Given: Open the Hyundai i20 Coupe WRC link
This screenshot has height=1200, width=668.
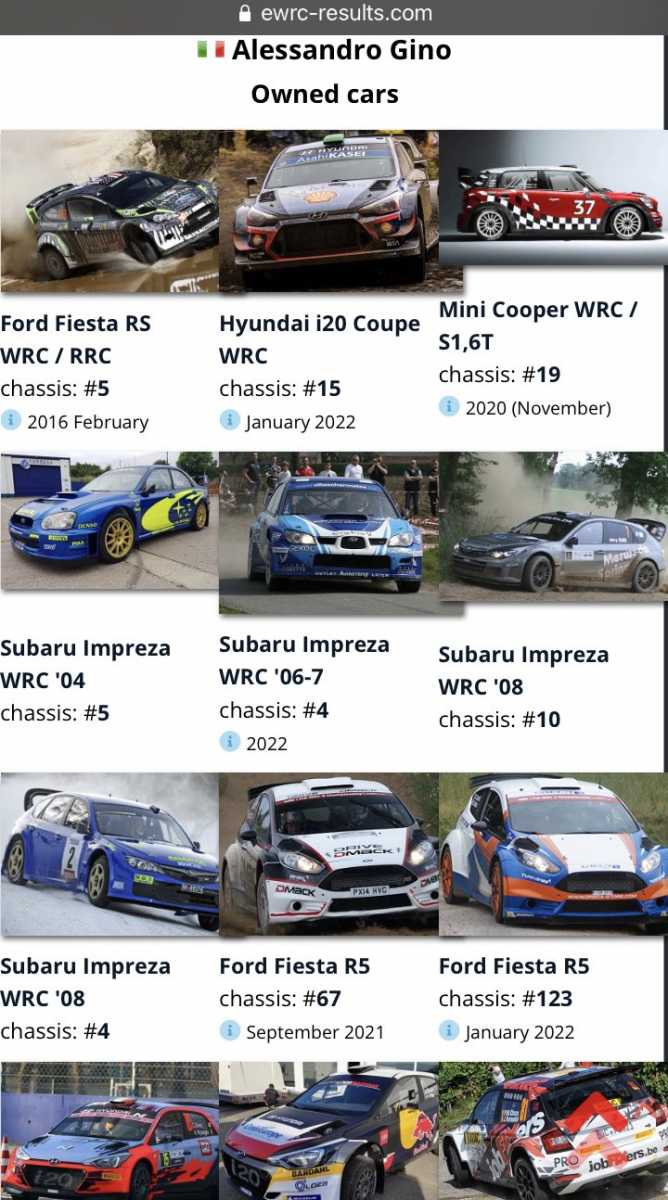Looking at the screenshot, I should click(319, 339).
